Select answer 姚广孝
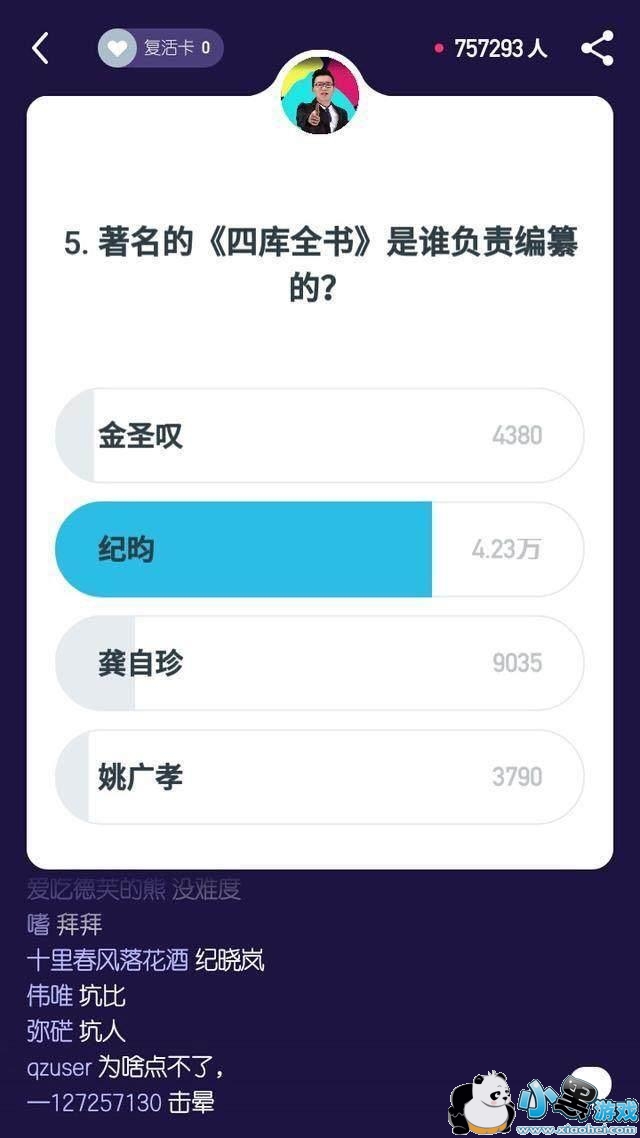This screenshot has width=640, height=1138. [x=319, y=777]
